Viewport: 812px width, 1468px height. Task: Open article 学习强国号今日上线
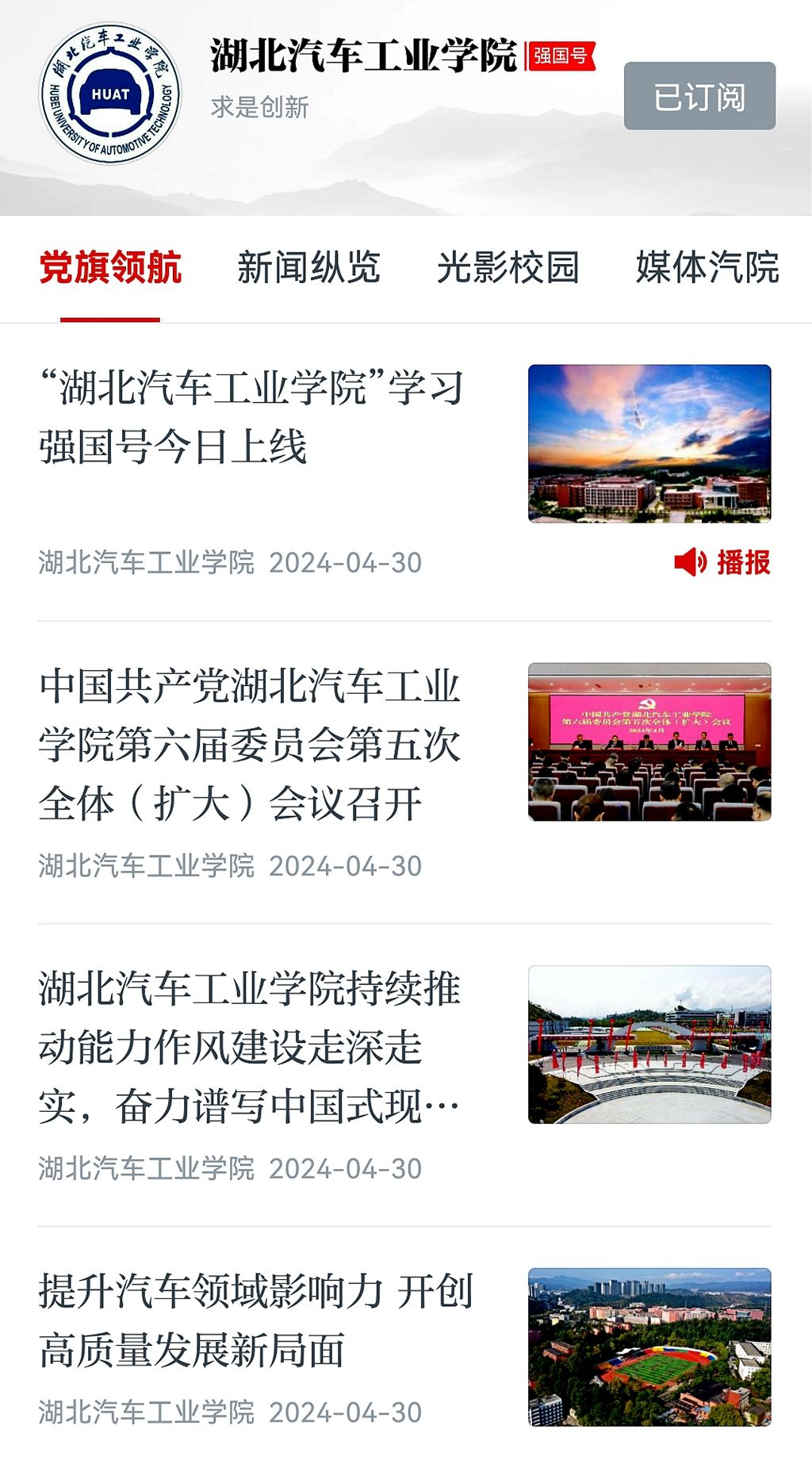252,416
